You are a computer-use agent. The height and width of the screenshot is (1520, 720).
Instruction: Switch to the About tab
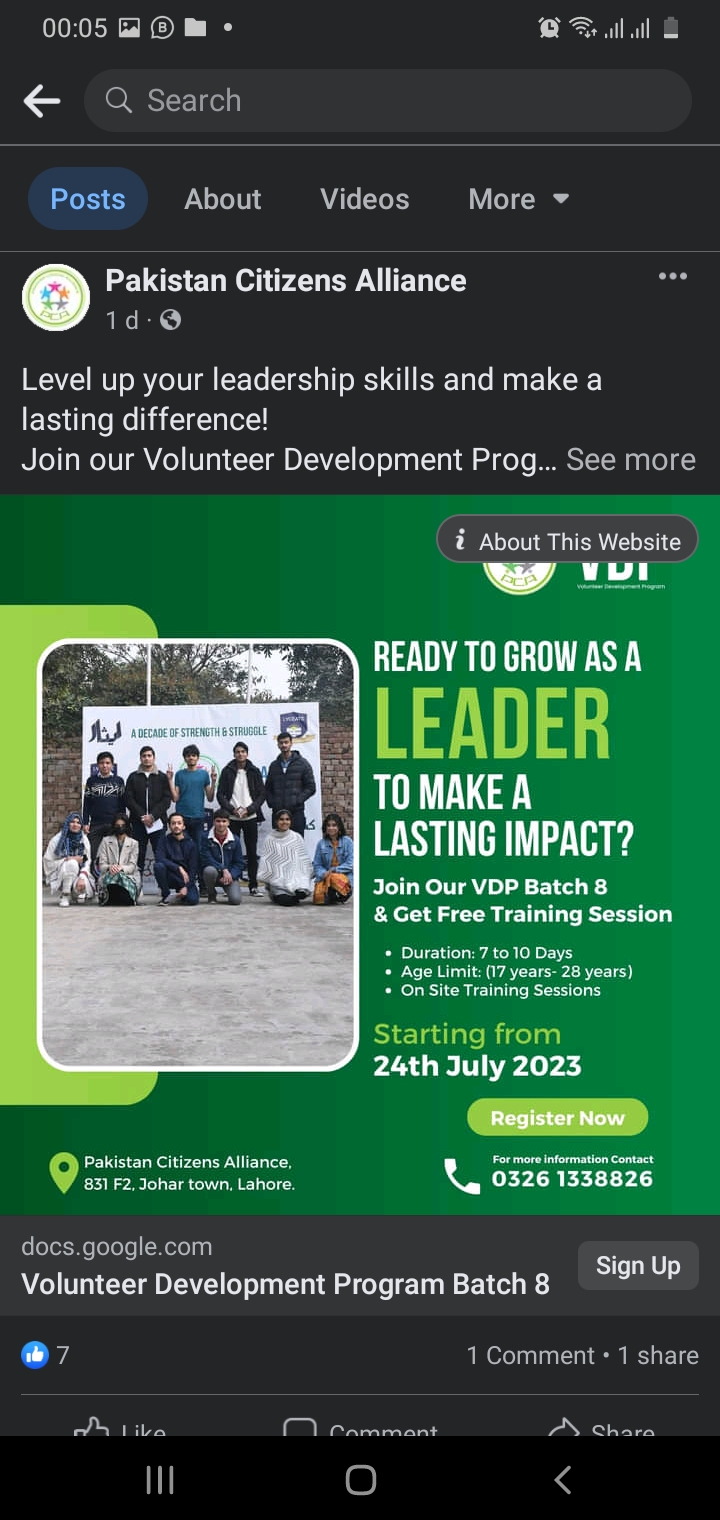(222, 199)
